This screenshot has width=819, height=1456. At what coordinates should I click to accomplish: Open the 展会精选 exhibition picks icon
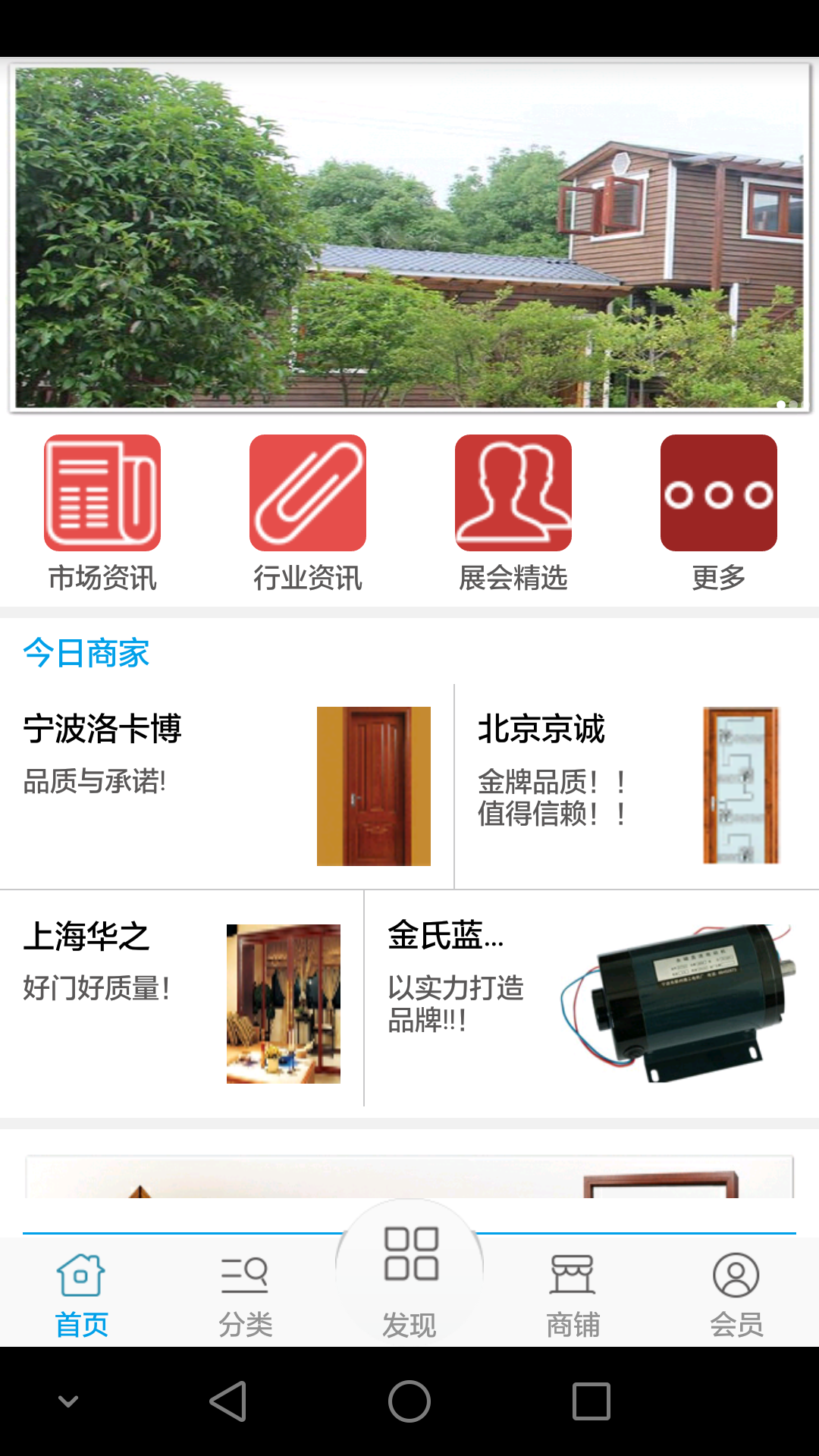[513, 493]
